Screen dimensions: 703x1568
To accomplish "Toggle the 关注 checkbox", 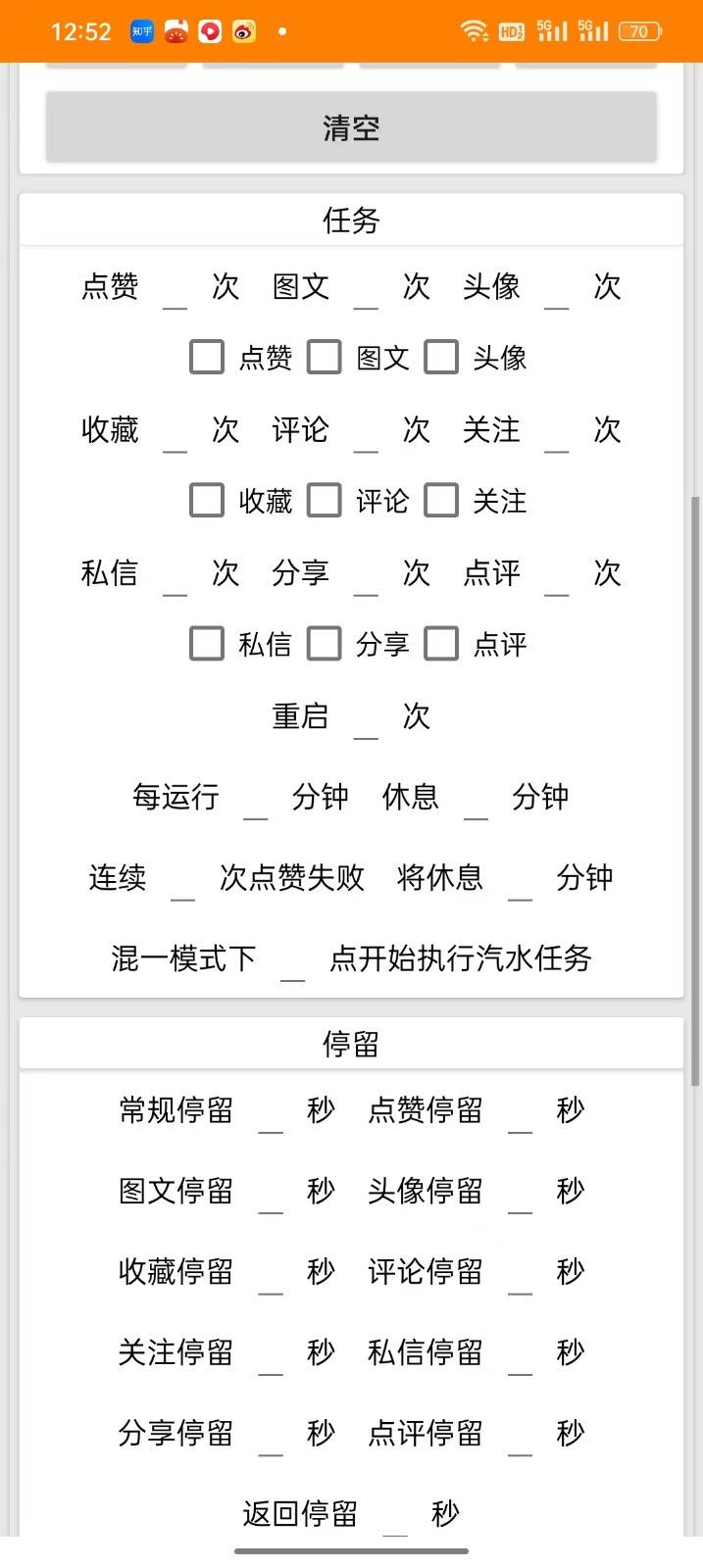I will (441, 500).
